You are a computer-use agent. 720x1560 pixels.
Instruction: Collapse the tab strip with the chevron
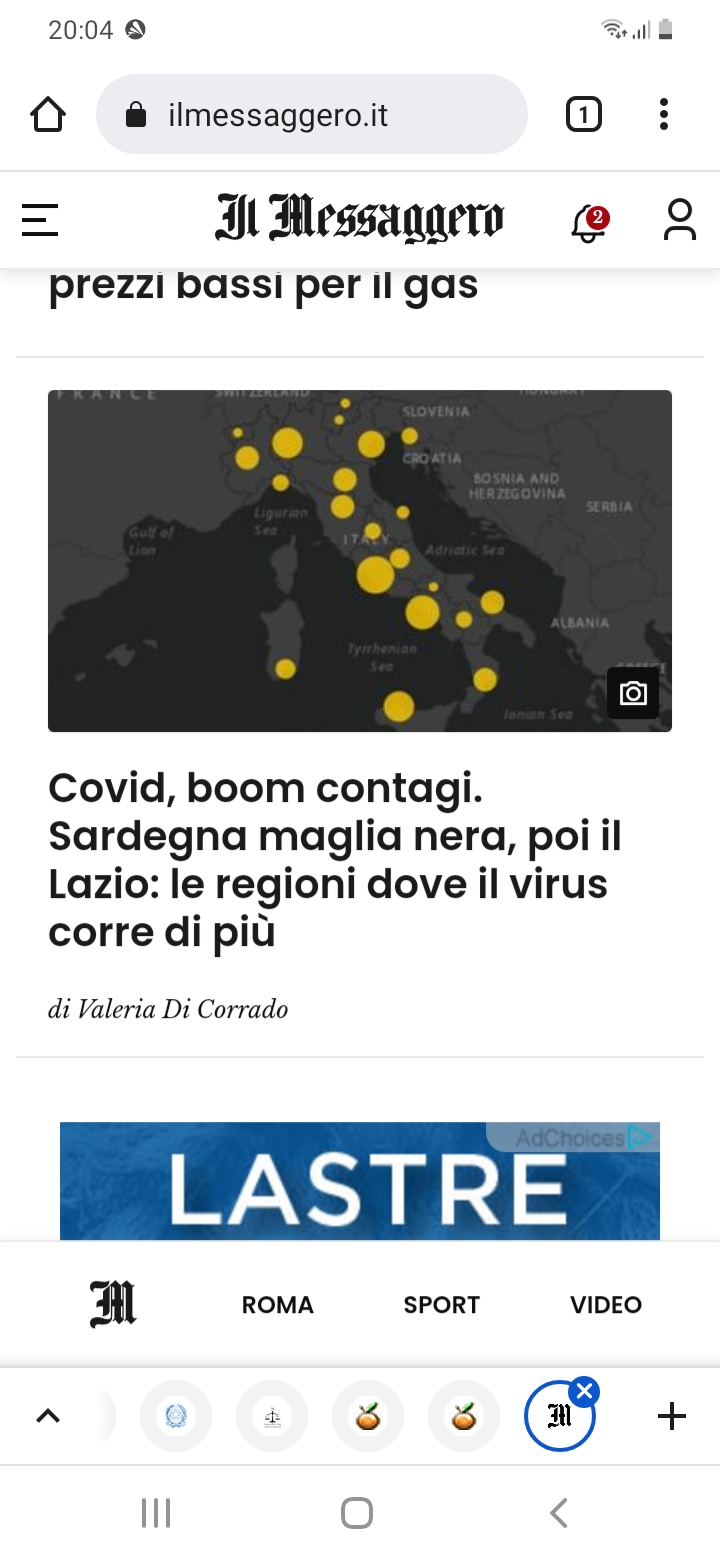click(48, 1416)
